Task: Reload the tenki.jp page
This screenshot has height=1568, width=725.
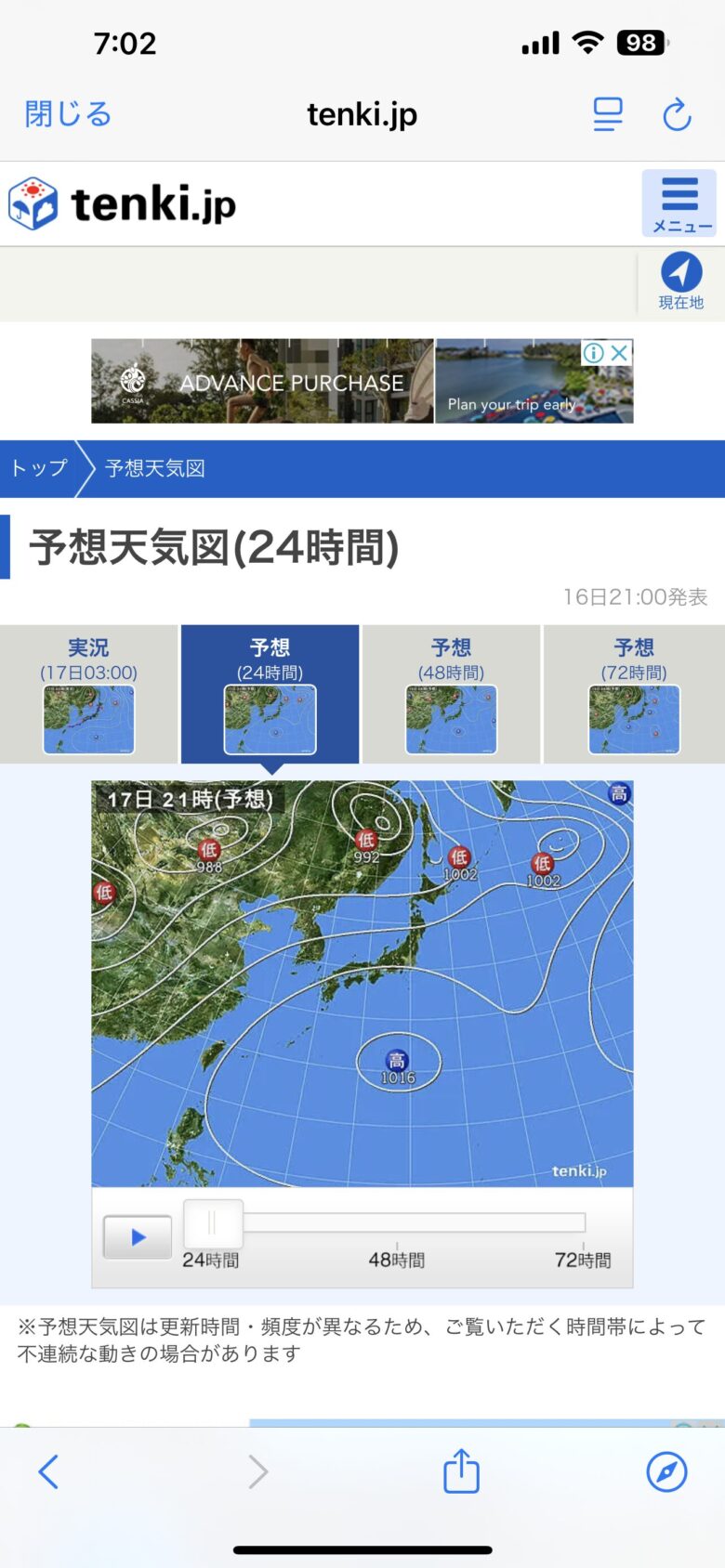Action: pos(677,114)
